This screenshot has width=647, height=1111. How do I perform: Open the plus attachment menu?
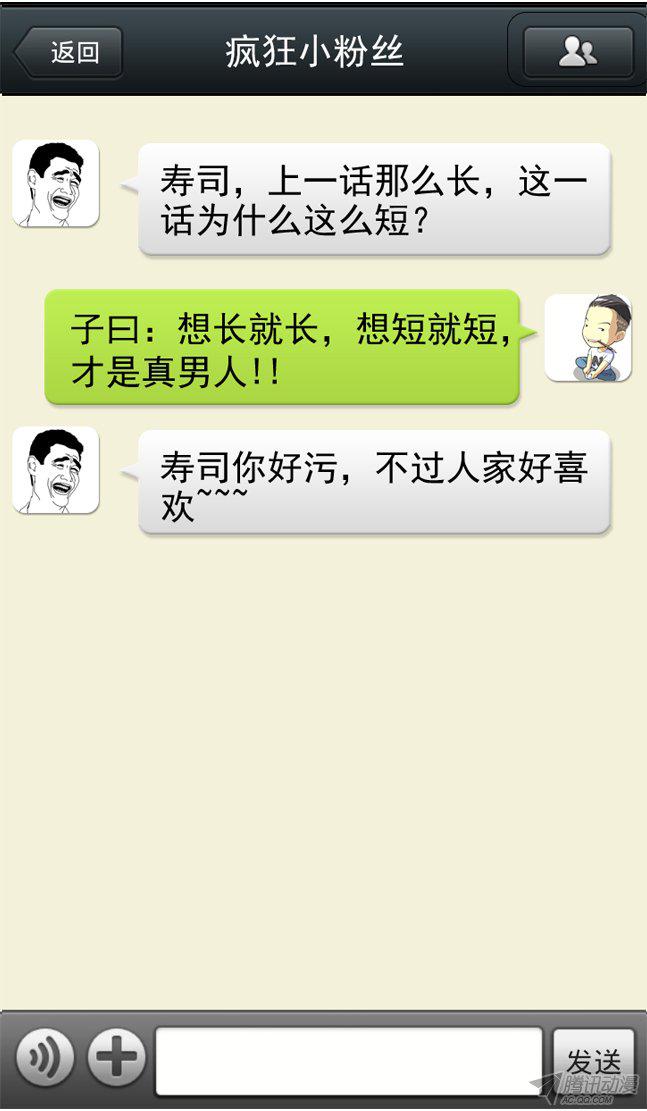pos(117,1059)
